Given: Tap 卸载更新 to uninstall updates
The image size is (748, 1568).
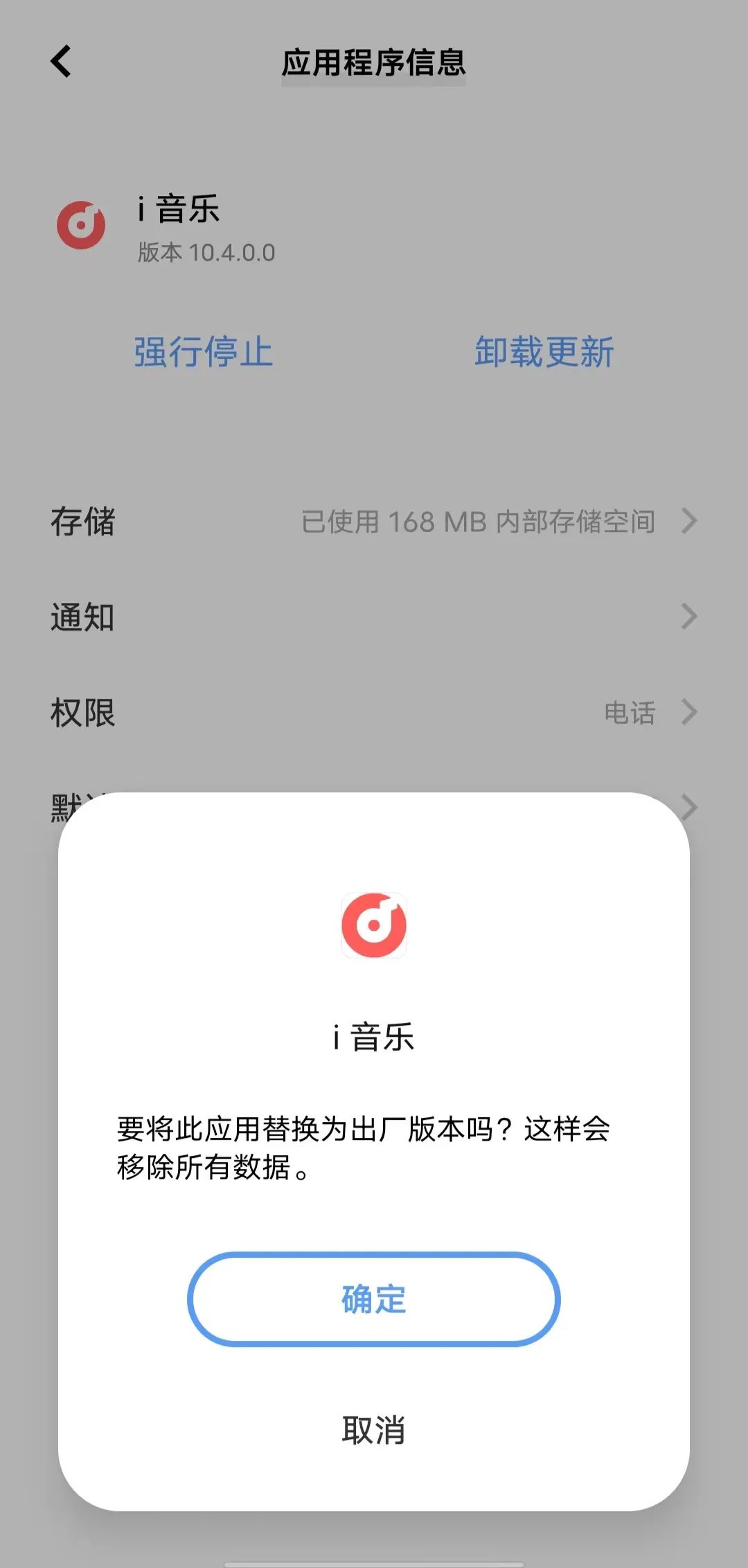Looking at the screenshot, I should (542, 352).
